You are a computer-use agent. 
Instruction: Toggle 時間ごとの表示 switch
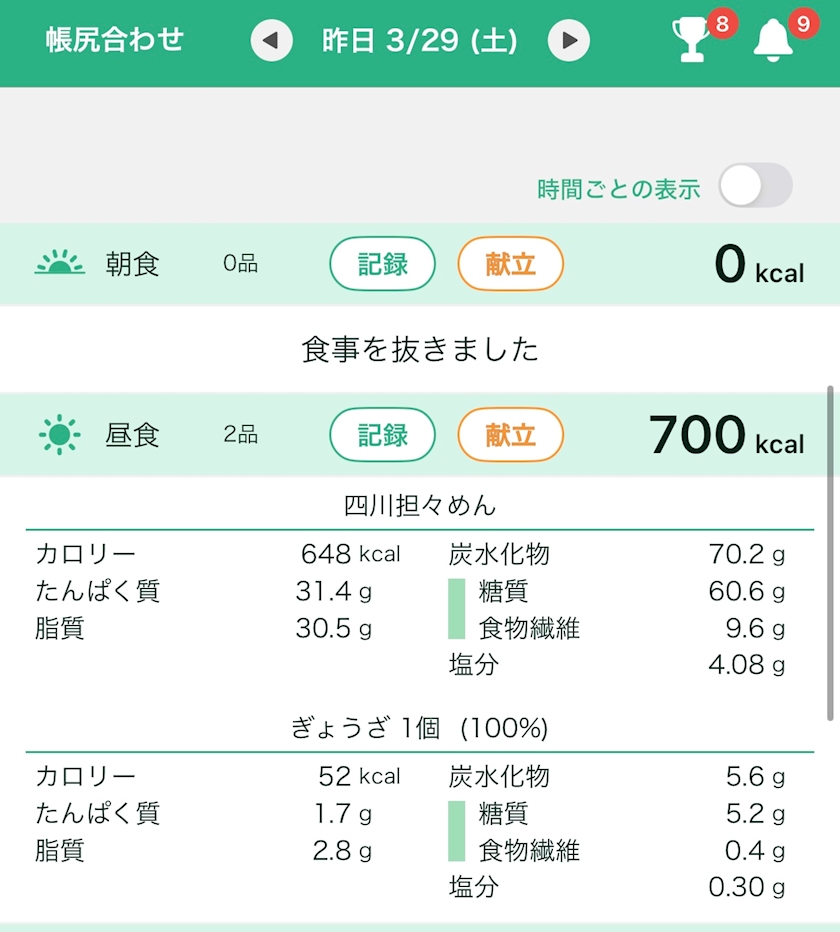tap(755, 186)
